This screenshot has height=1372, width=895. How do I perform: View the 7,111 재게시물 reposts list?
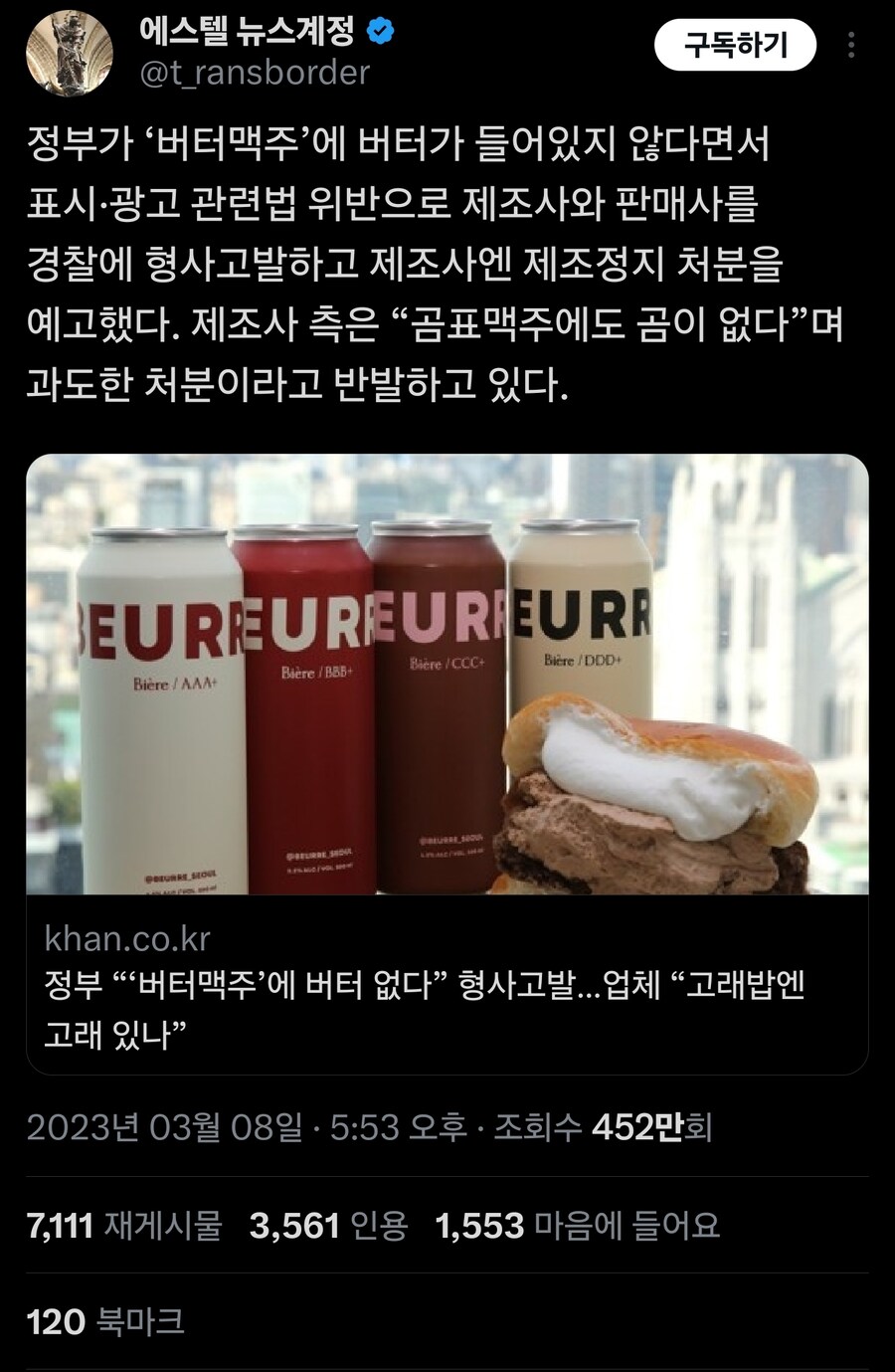click(x=124, y=1226)
